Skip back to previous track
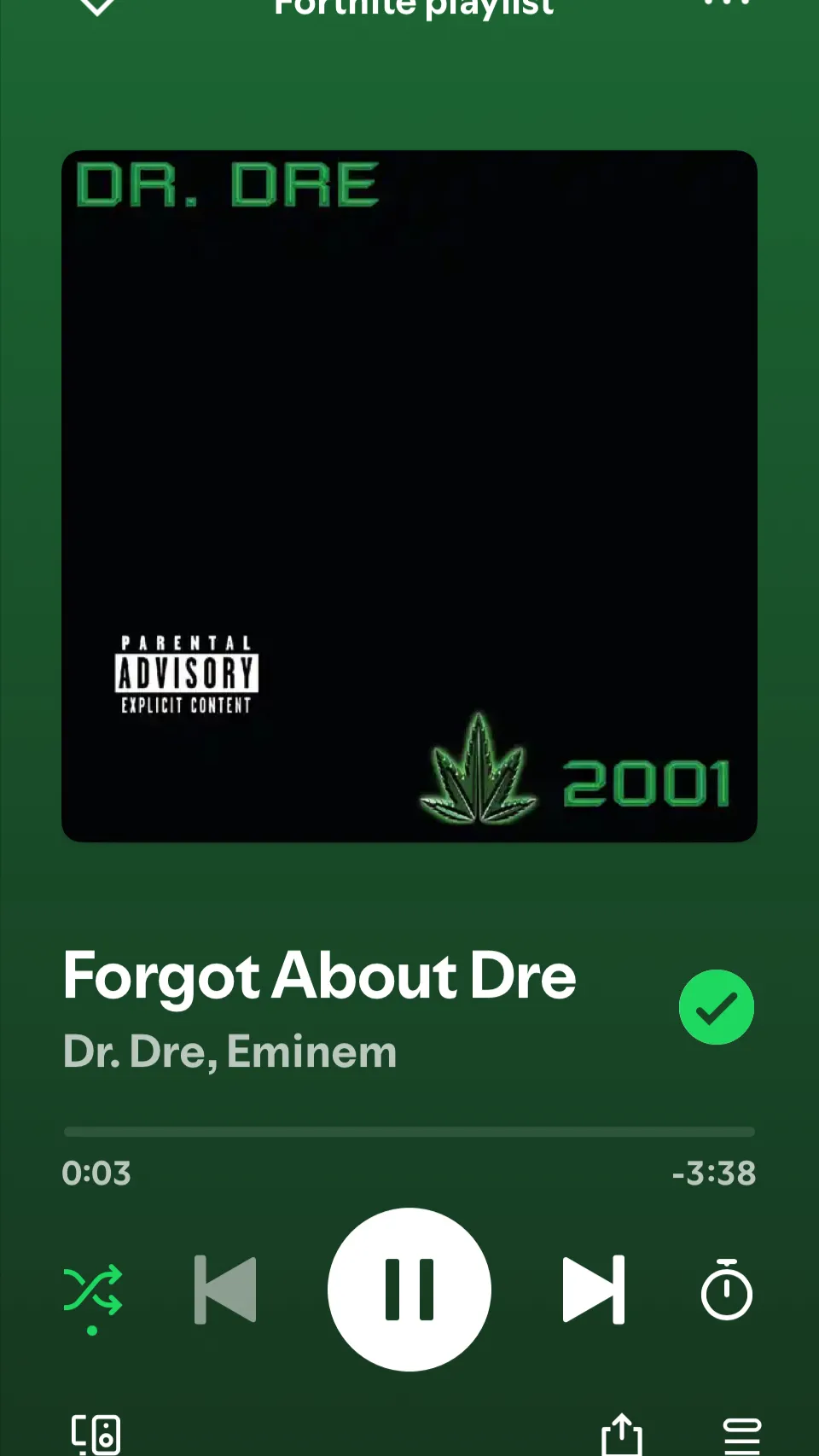 (225, 1290)
